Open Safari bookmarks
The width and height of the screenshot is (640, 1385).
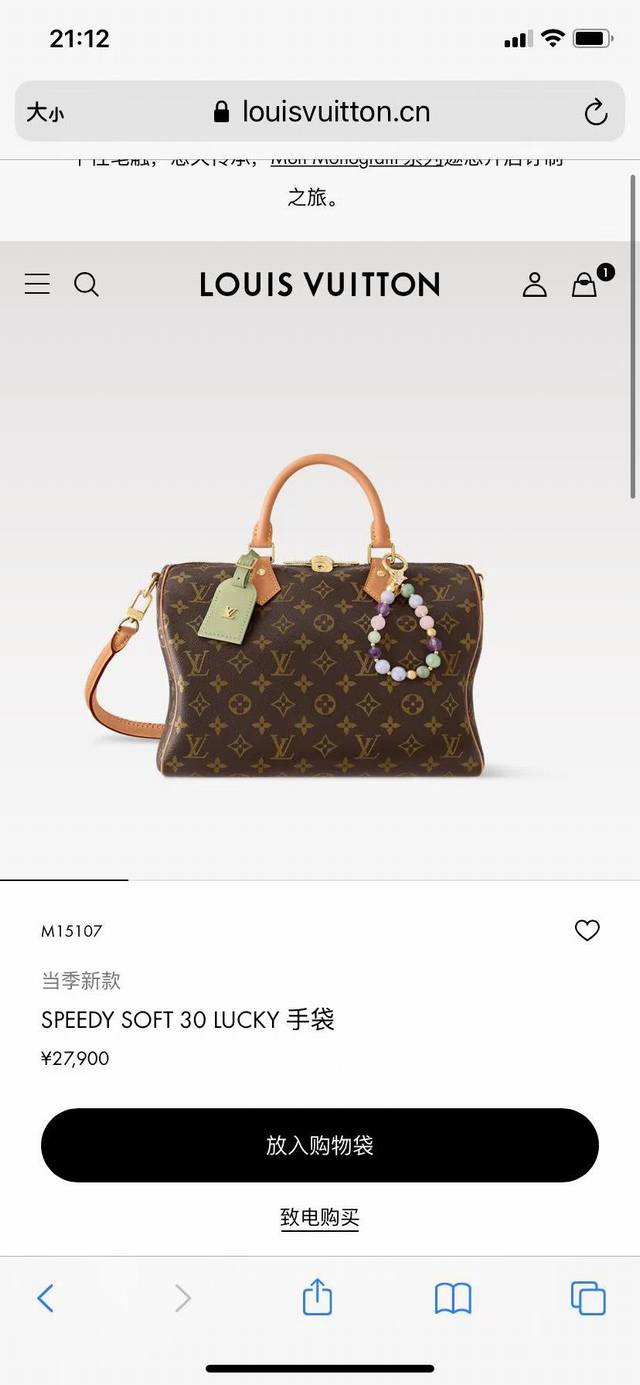pos(453,1298)
